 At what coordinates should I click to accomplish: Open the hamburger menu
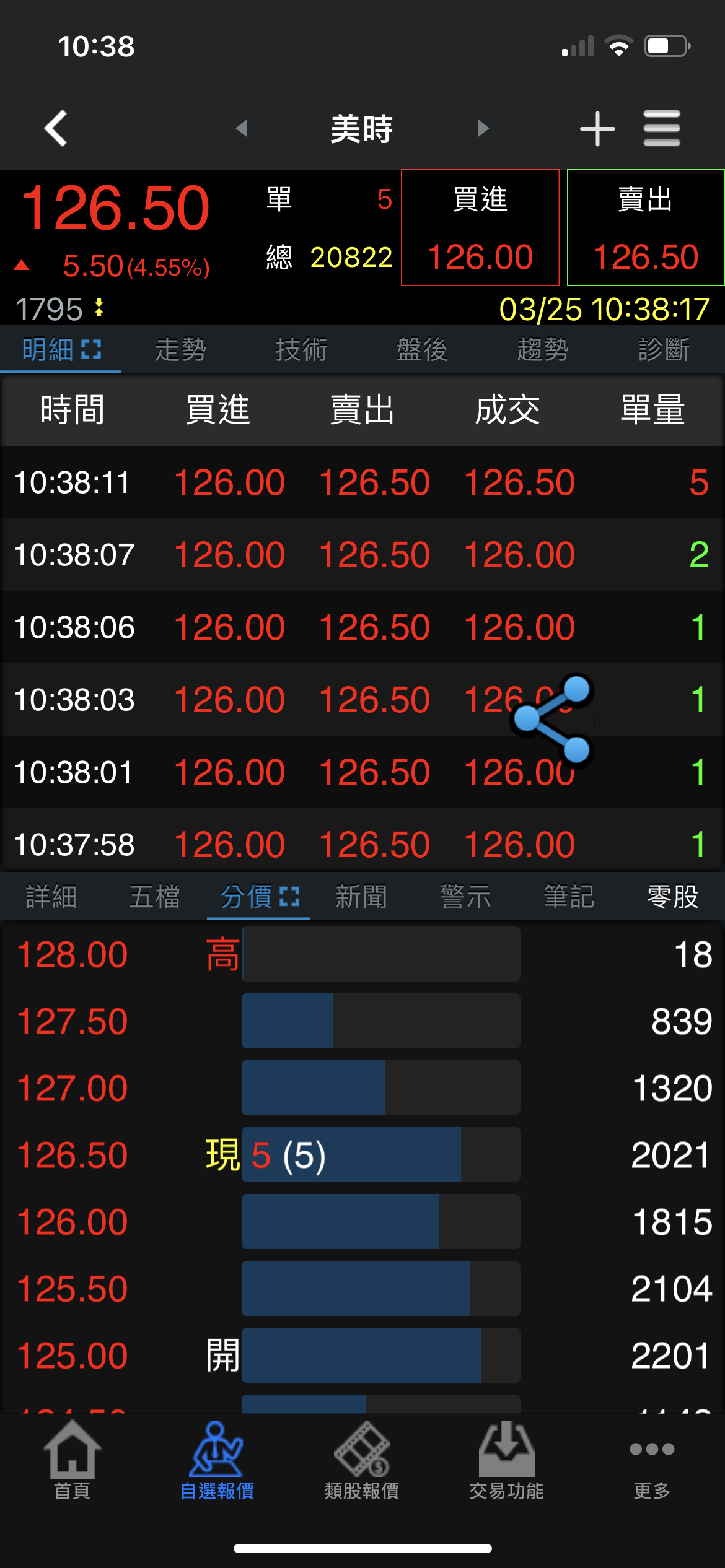(x=662, y=129)
